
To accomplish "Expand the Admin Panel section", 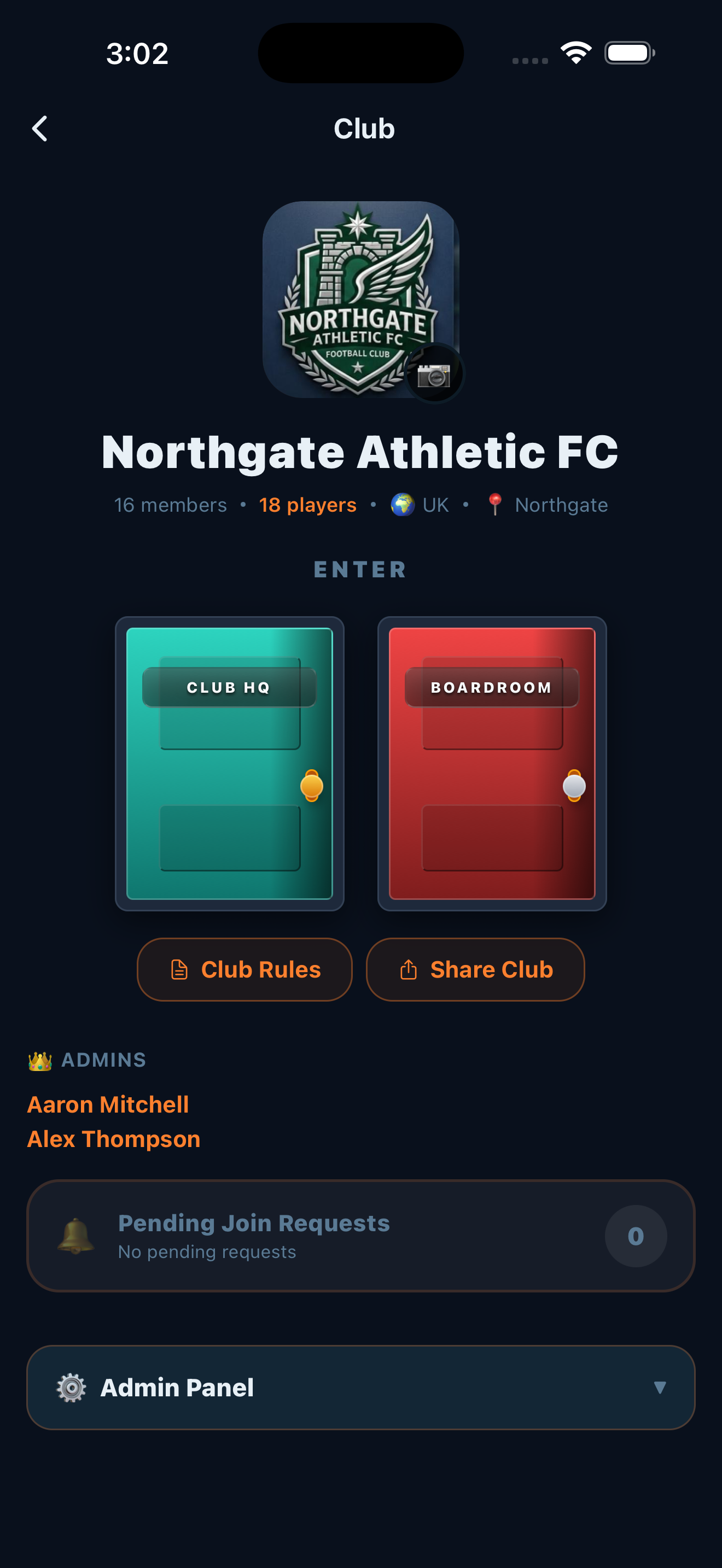I will point(360,1388).
